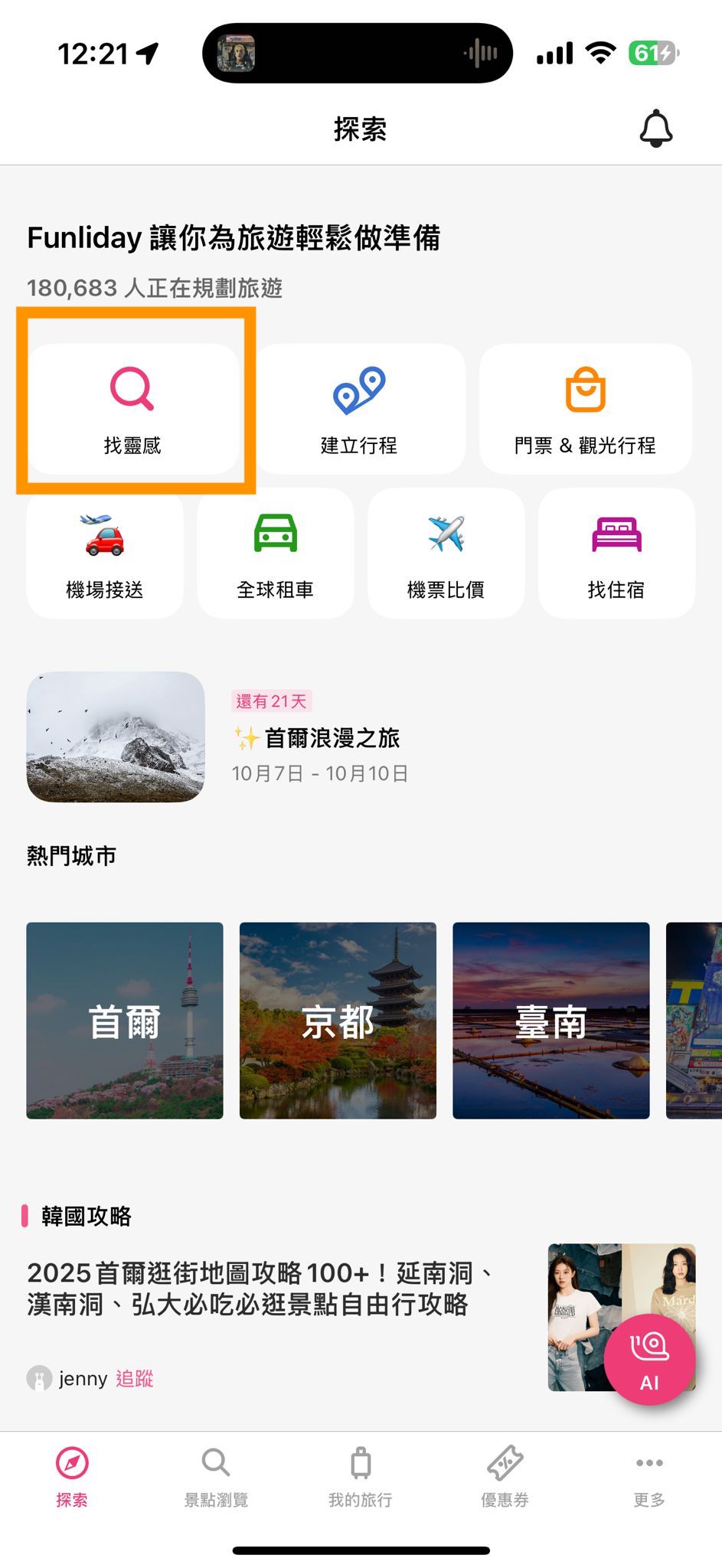
Task: Read the 2025首爾逛街地圖攻略 article
Action: point(260,1288)
